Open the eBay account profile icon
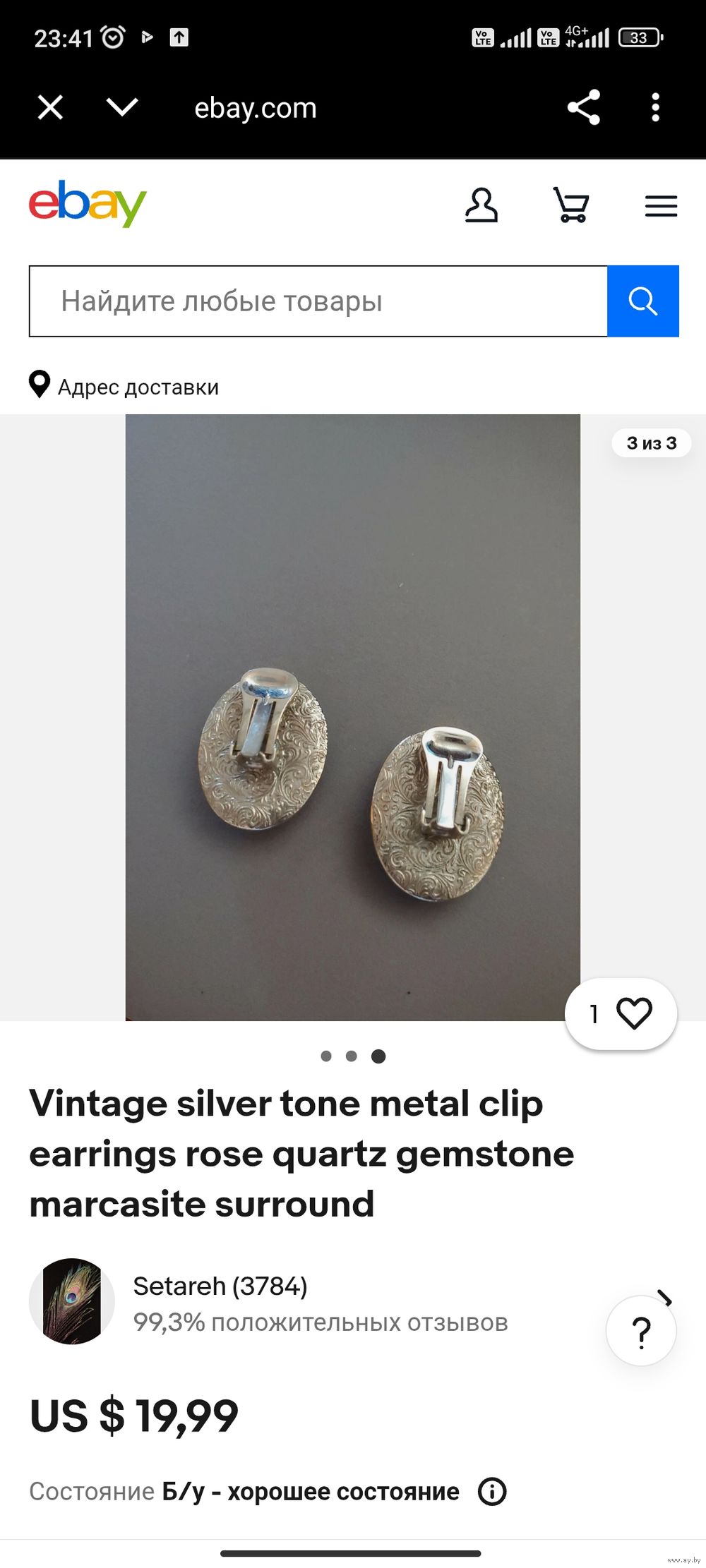The width and height of the screenshot is (706, 1568). tap(481, 205)
